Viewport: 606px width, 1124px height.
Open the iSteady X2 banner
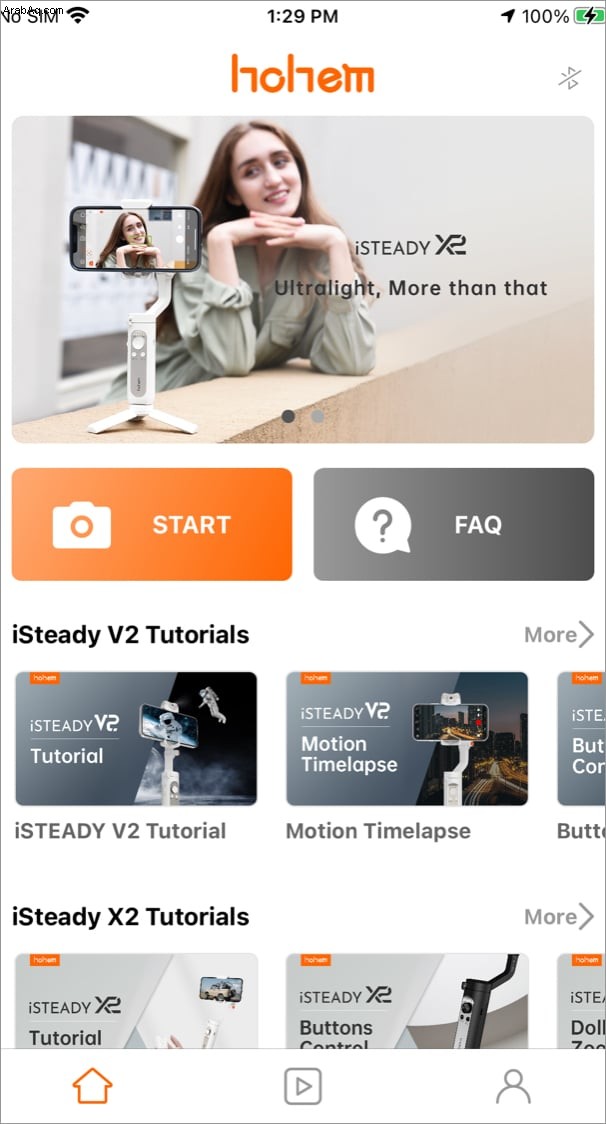click(303, 280)
